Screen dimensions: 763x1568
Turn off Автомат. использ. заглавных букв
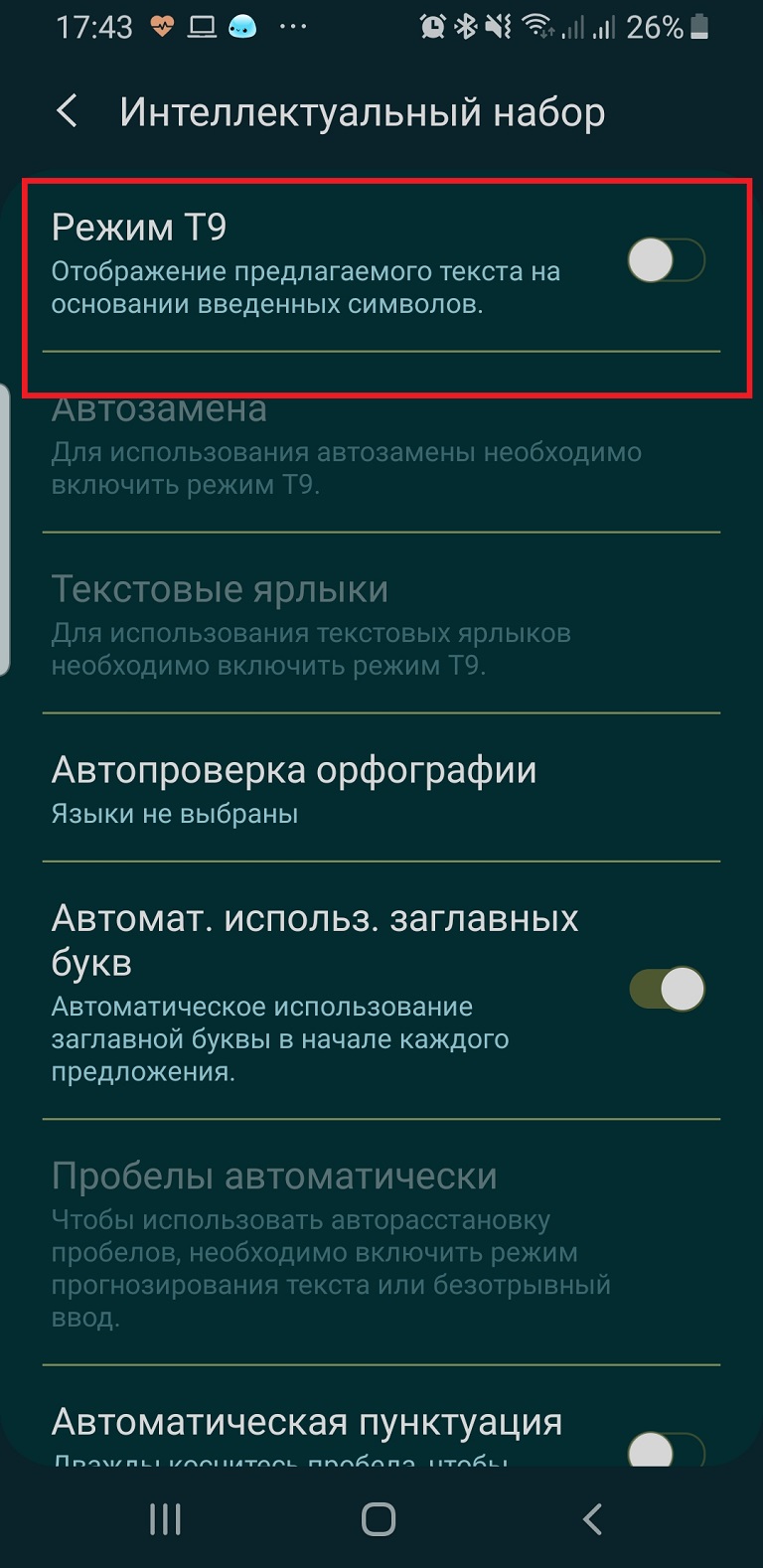click(x=667, y=989)
